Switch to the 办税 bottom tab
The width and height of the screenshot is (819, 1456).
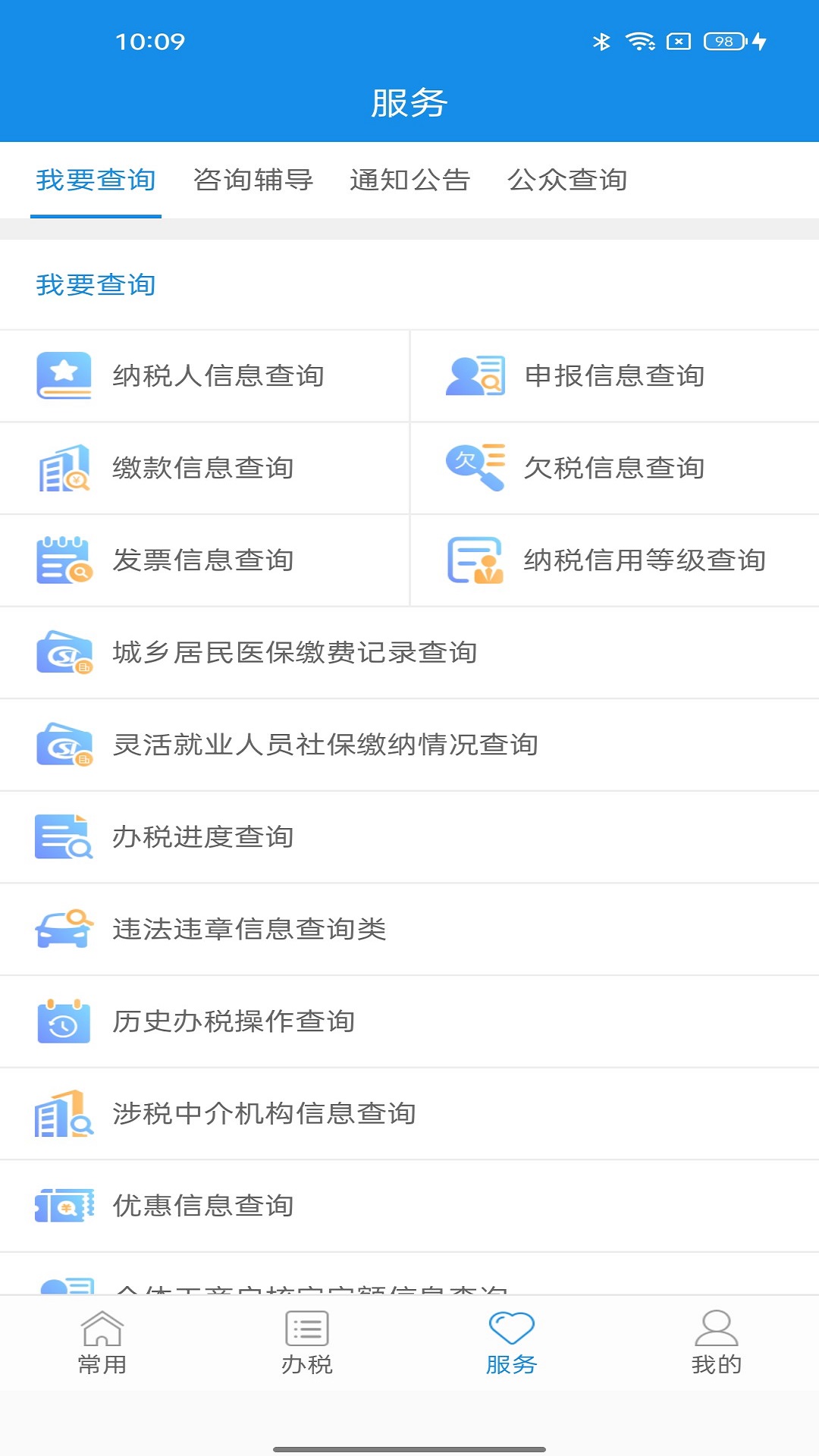pyautogui.click(x=307, y=1343)
